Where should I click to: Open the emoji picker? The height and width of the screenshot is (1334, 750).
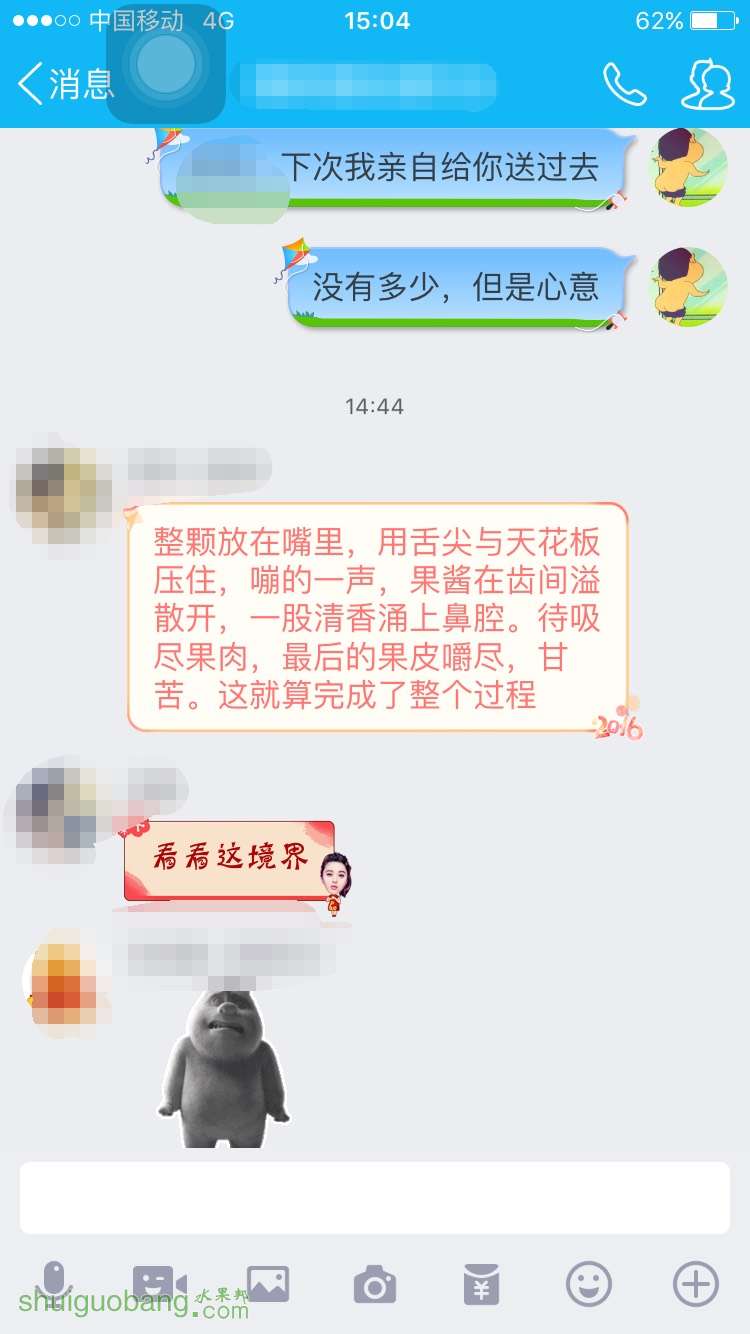[589, 1283]
